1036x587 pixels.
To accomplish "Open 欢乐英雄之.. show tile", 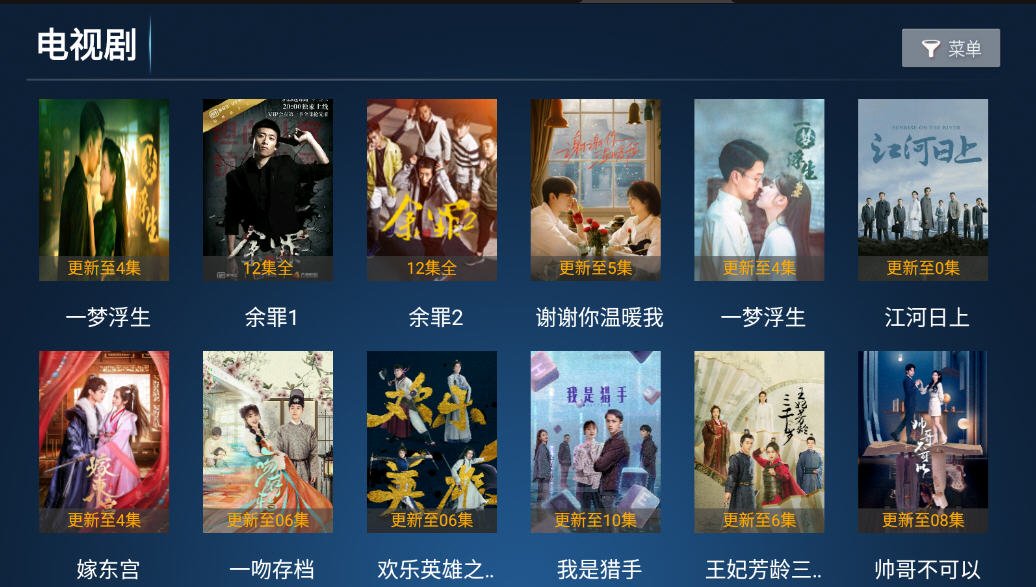I will (432, 442).
